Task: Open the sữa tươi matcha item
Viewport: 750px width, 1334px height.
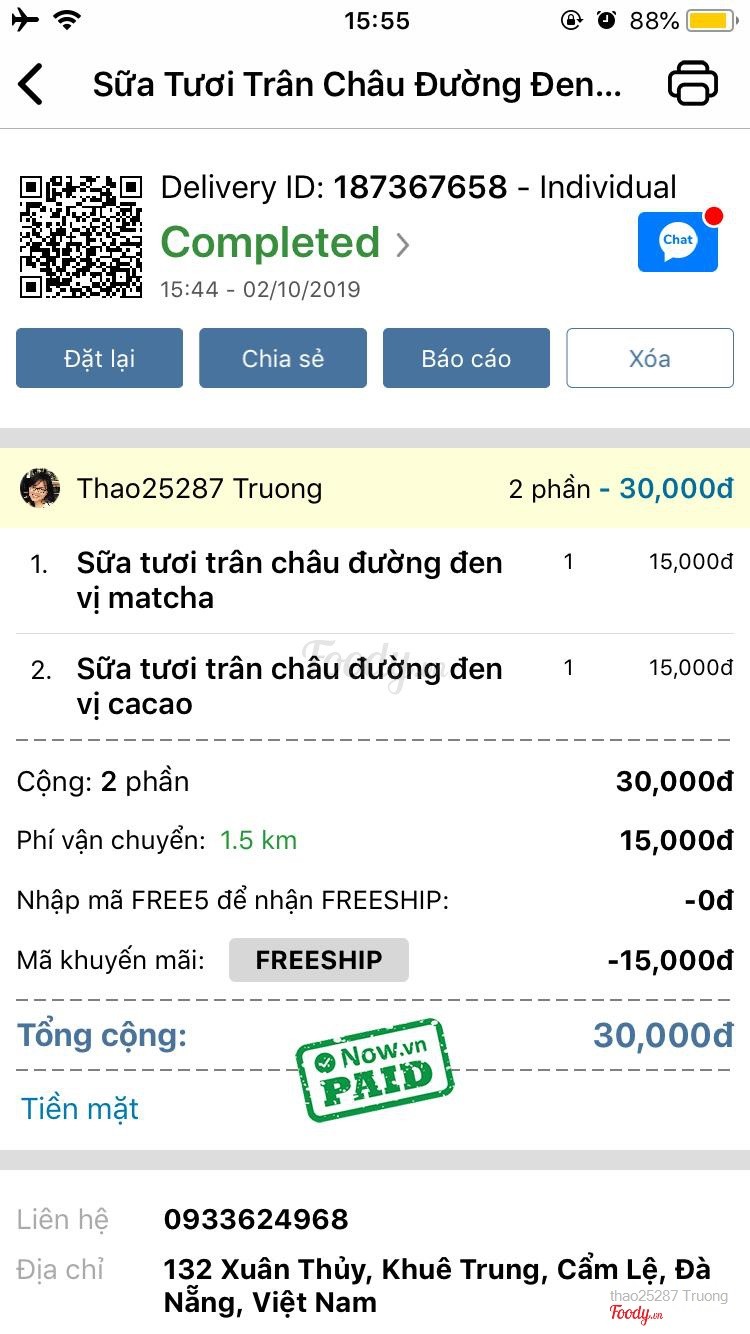Action: click(x=289, y=580)
